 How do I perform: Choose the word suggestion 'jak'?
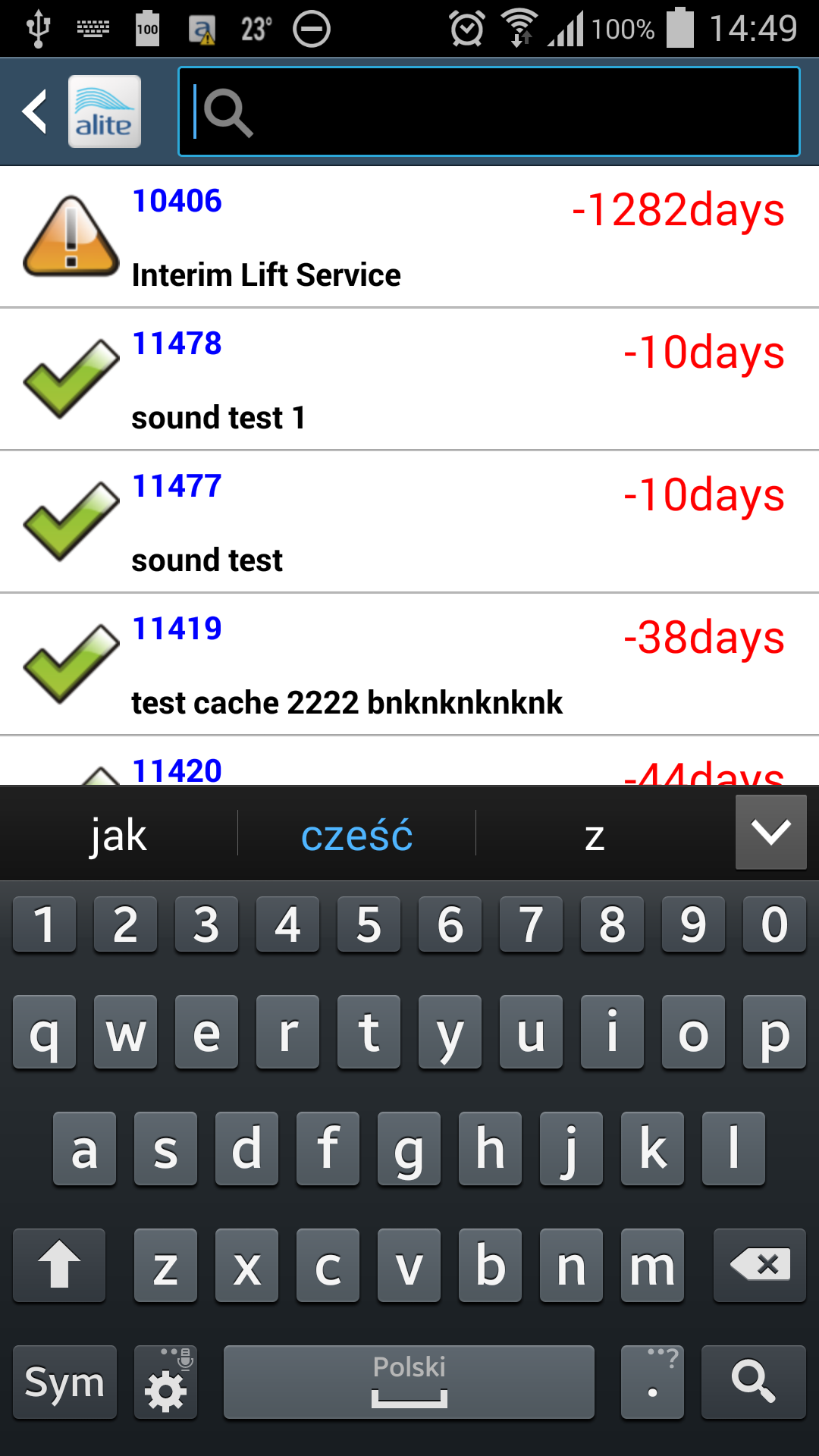[118, 835]
